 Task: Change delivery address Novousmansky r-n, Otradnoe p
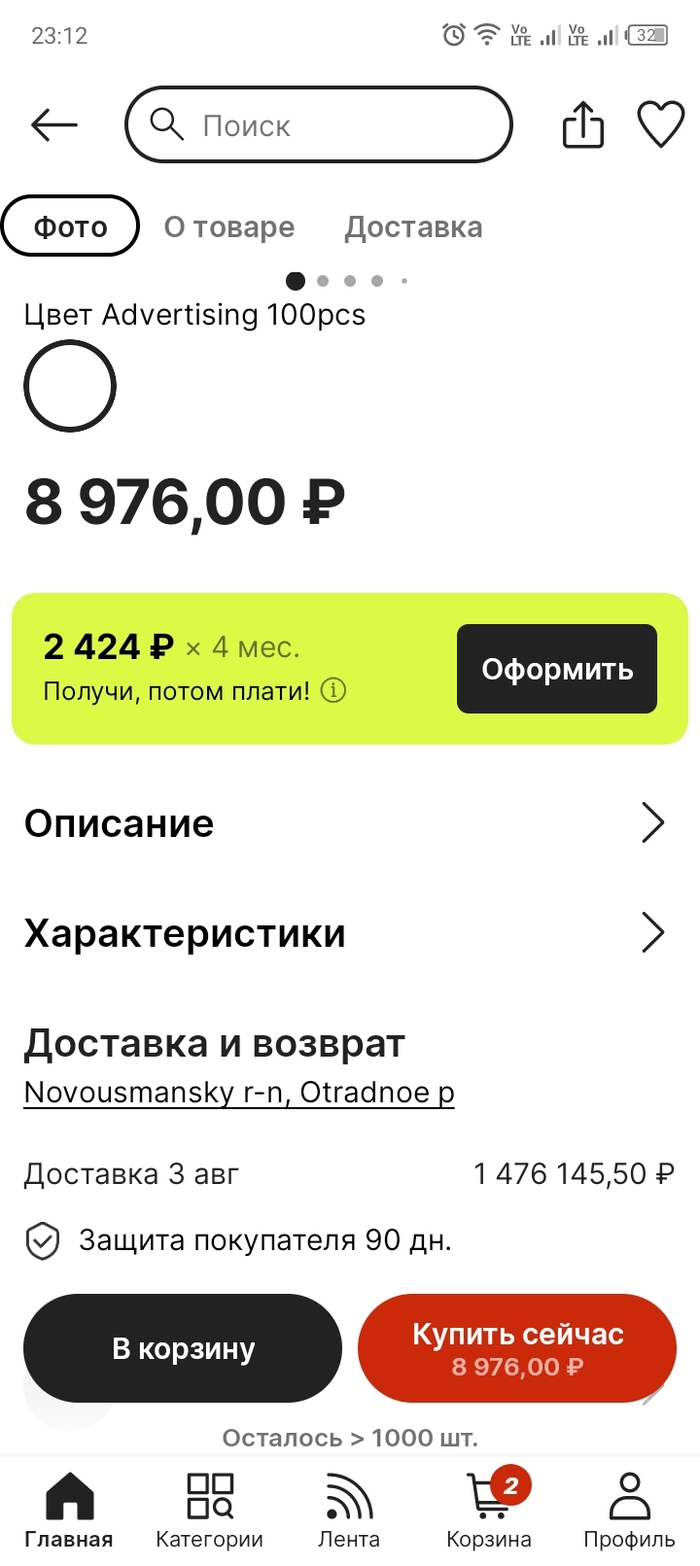click(x=239, y=1093)
